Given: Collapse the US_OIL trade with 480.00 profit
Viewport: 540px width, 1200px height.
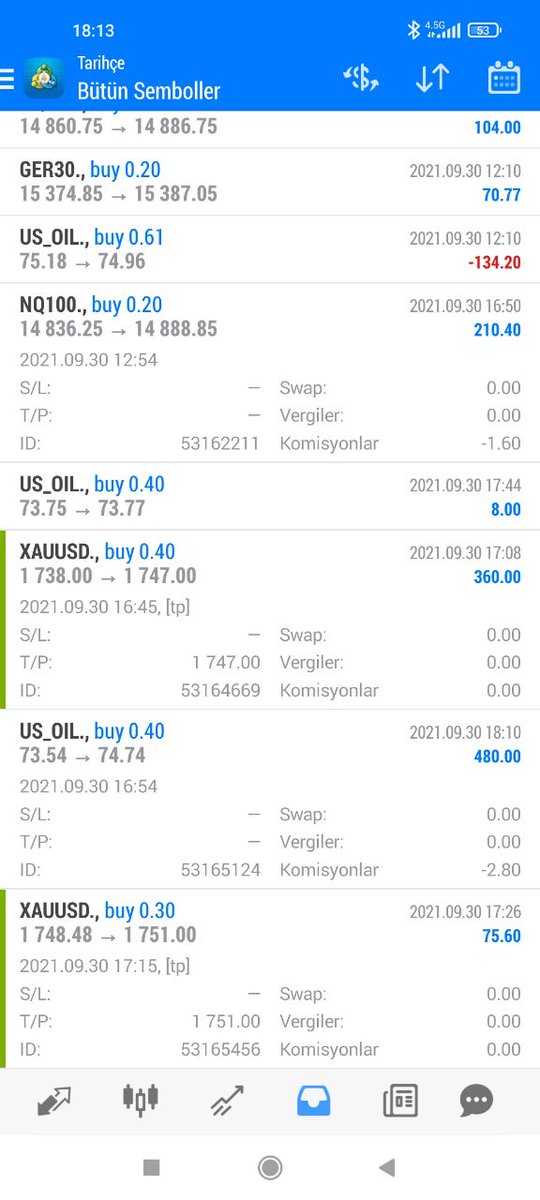Looking at the screenshot, I should (x=270, y=799).
